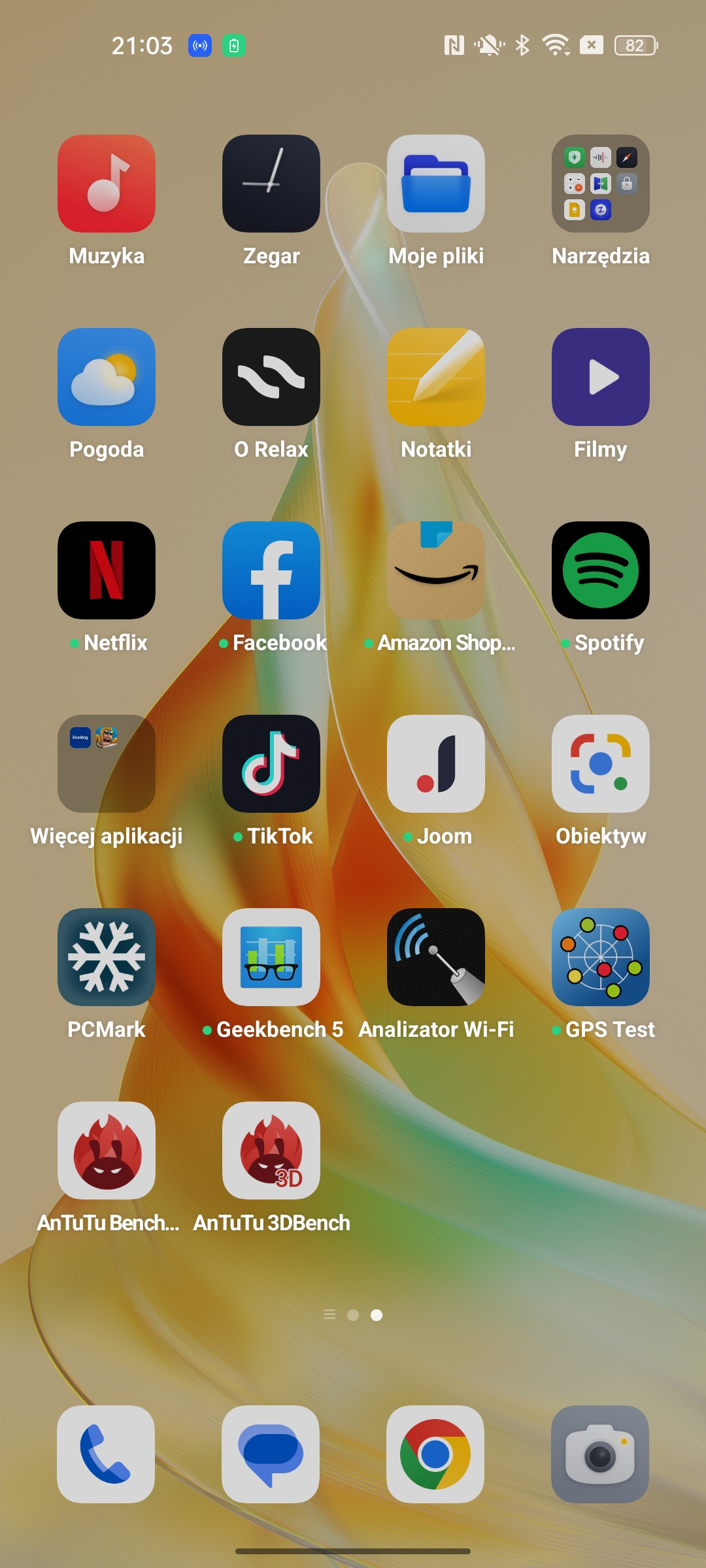706x1568 pixels.
Task: Open Notatki notes app
Action: 436,377
